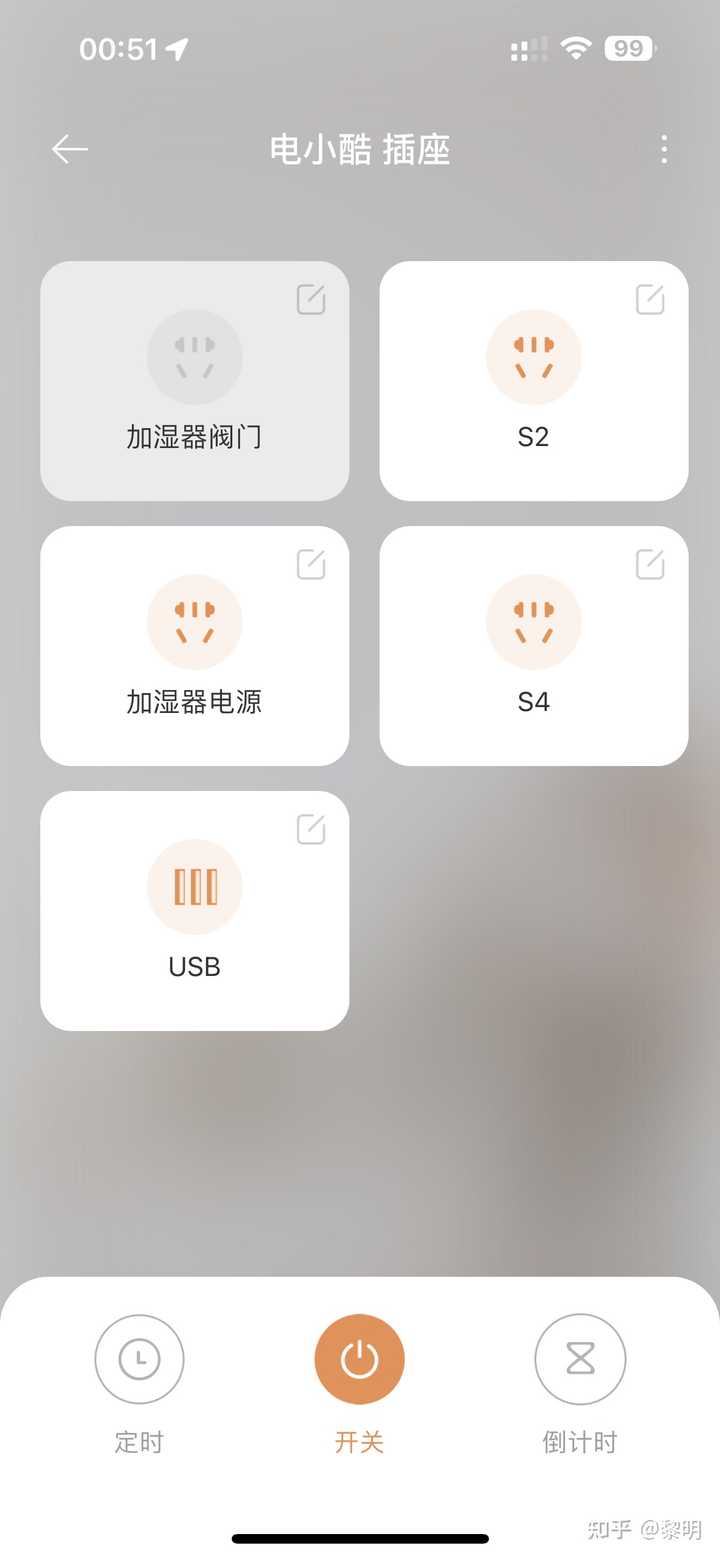Viewport: 720px width, 1559px height.
Task: Open the three-dot overflow menu
Action: coord(664,150)
